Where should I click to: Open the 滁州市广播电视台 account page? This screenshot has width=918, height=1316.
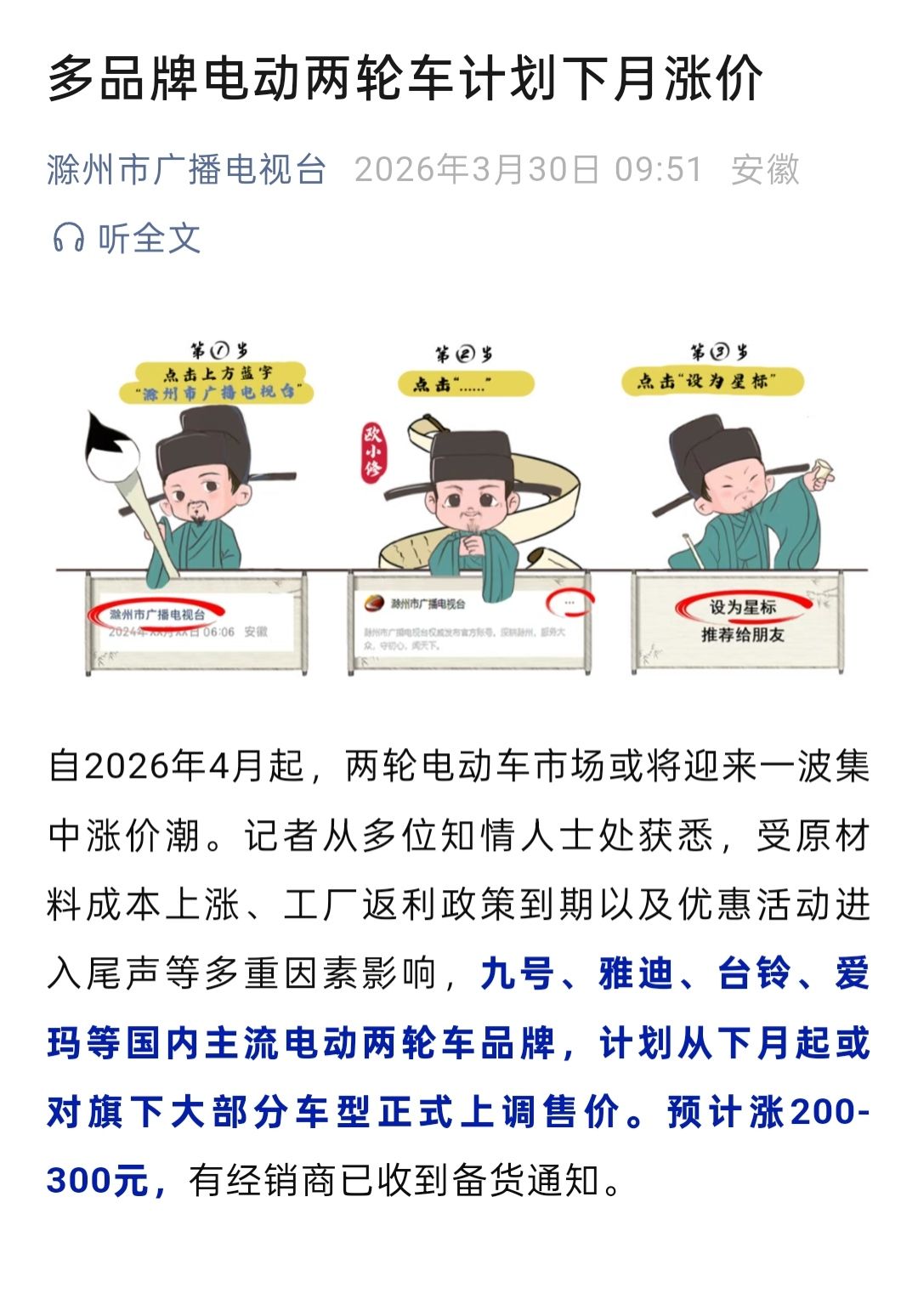pos(187,170)
